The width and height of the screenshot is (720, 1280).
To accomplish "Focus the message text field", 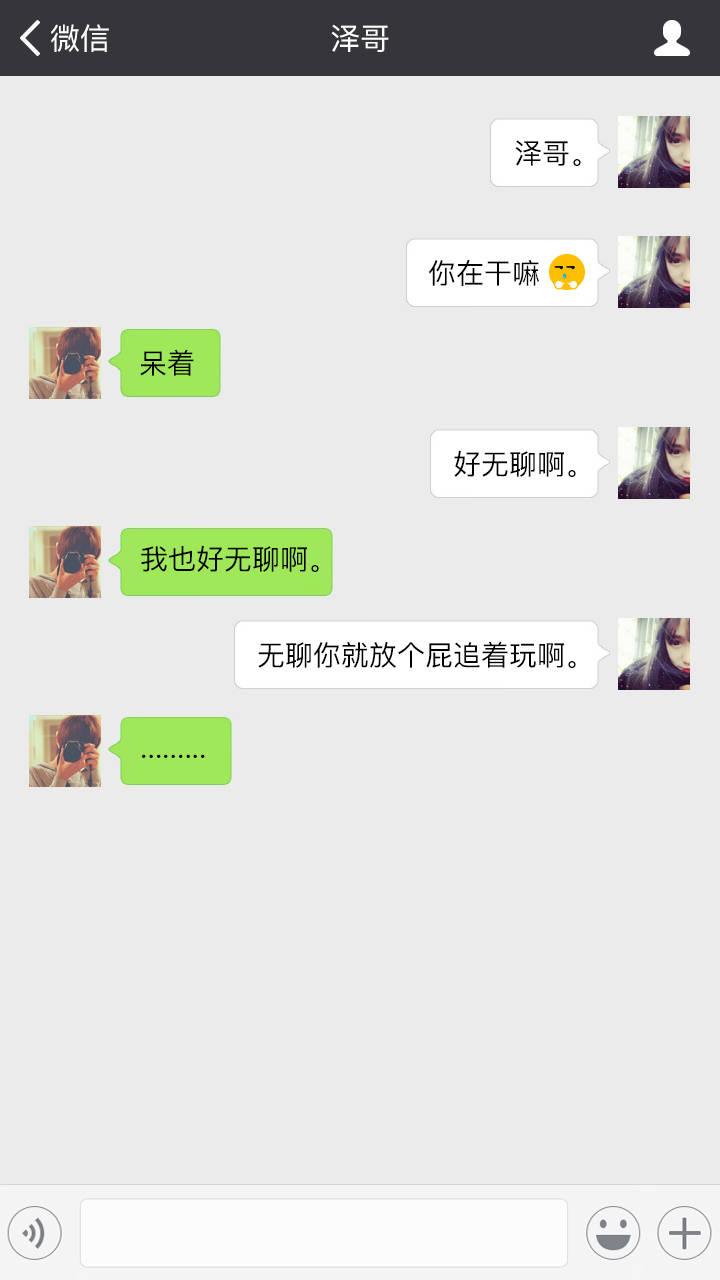I will point(323,1233).
